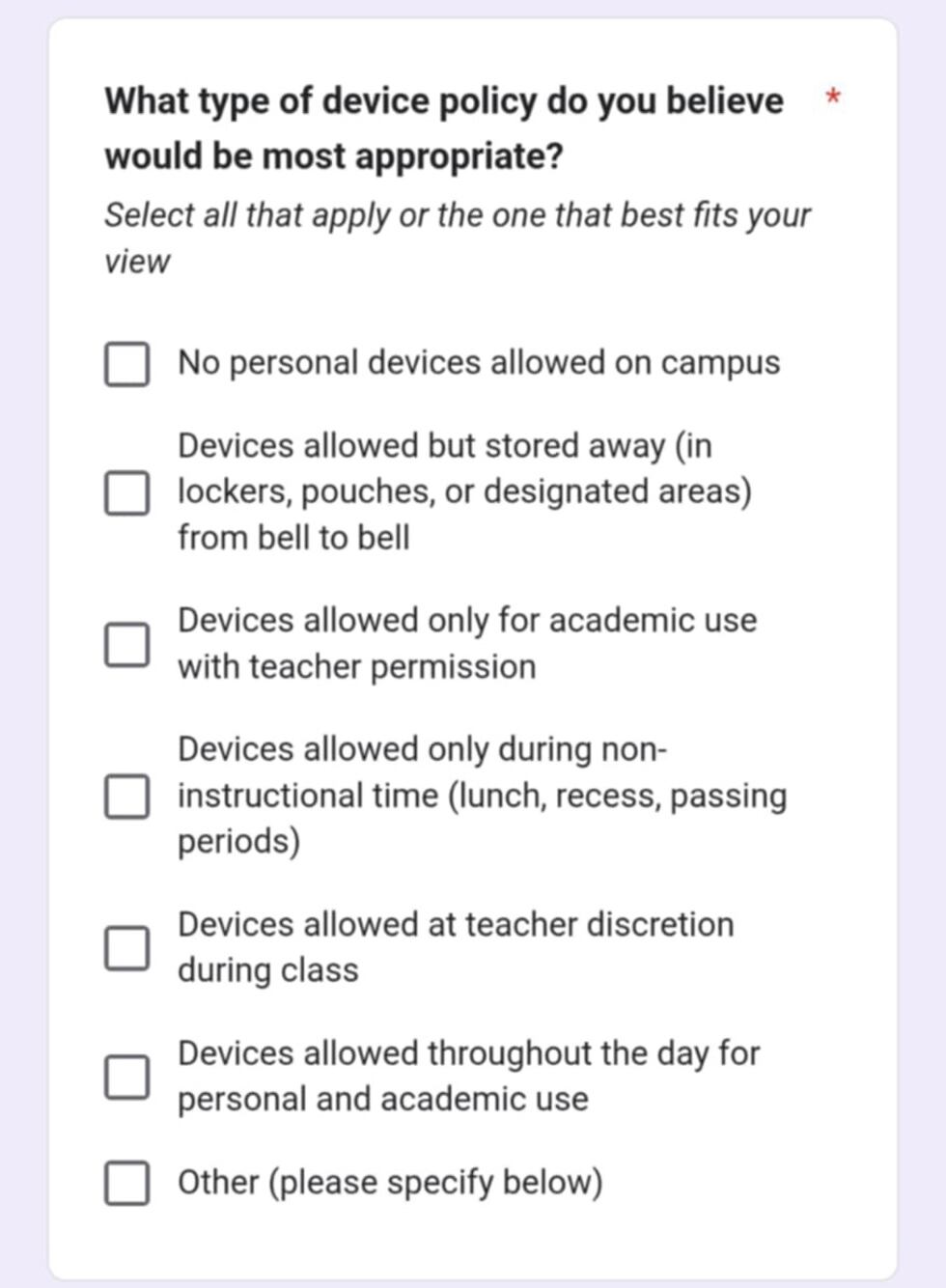This screenshot has width=946, height=1288.
Task: Check the 'Other (please specify below)' box
Action: 126,1182
